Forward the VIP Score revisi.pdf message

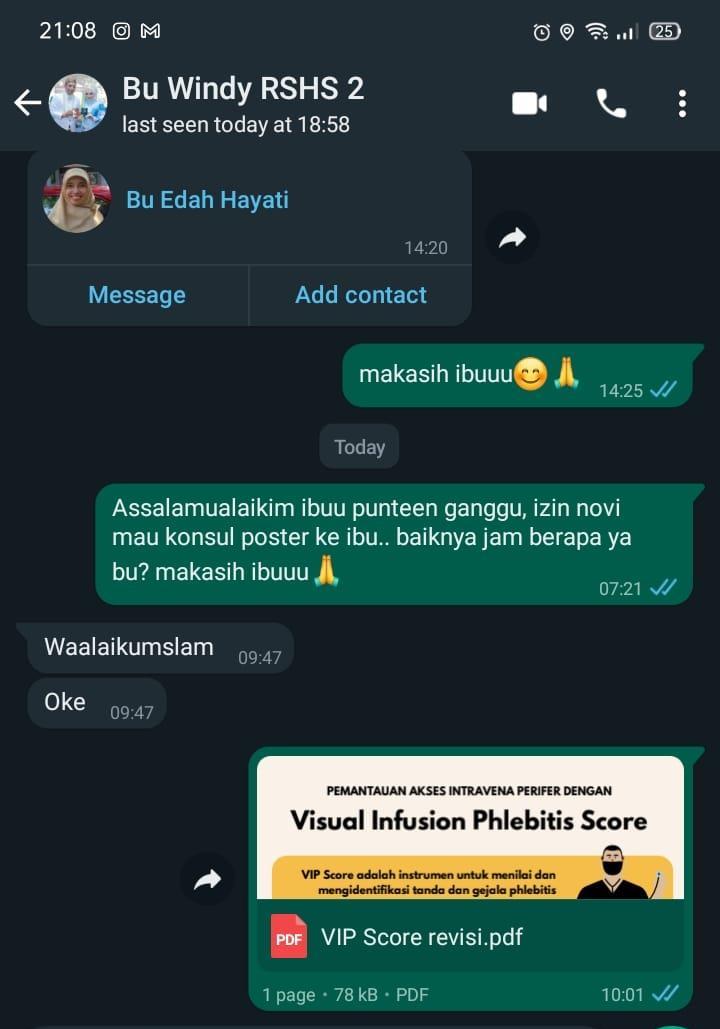[207, 879]
